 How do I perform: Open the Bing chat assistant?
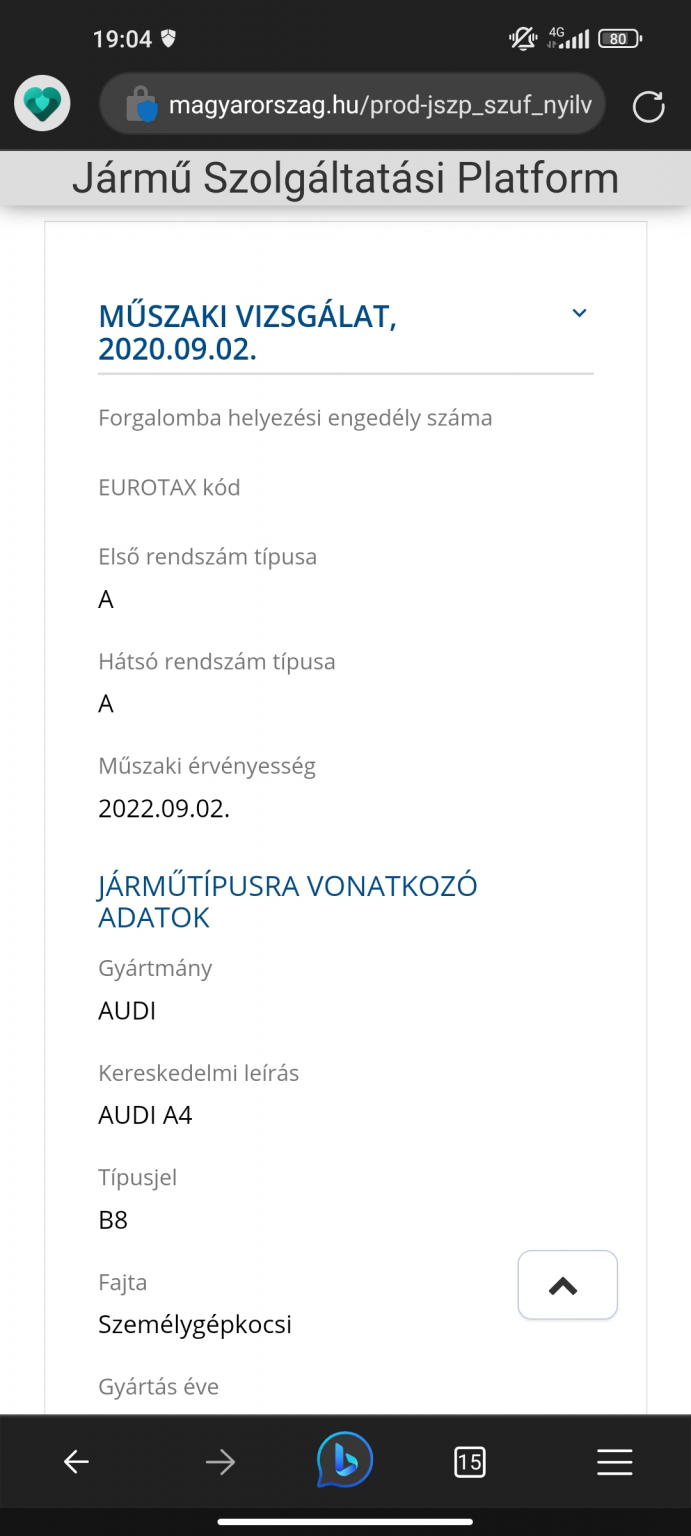[x=344, y=1461]
